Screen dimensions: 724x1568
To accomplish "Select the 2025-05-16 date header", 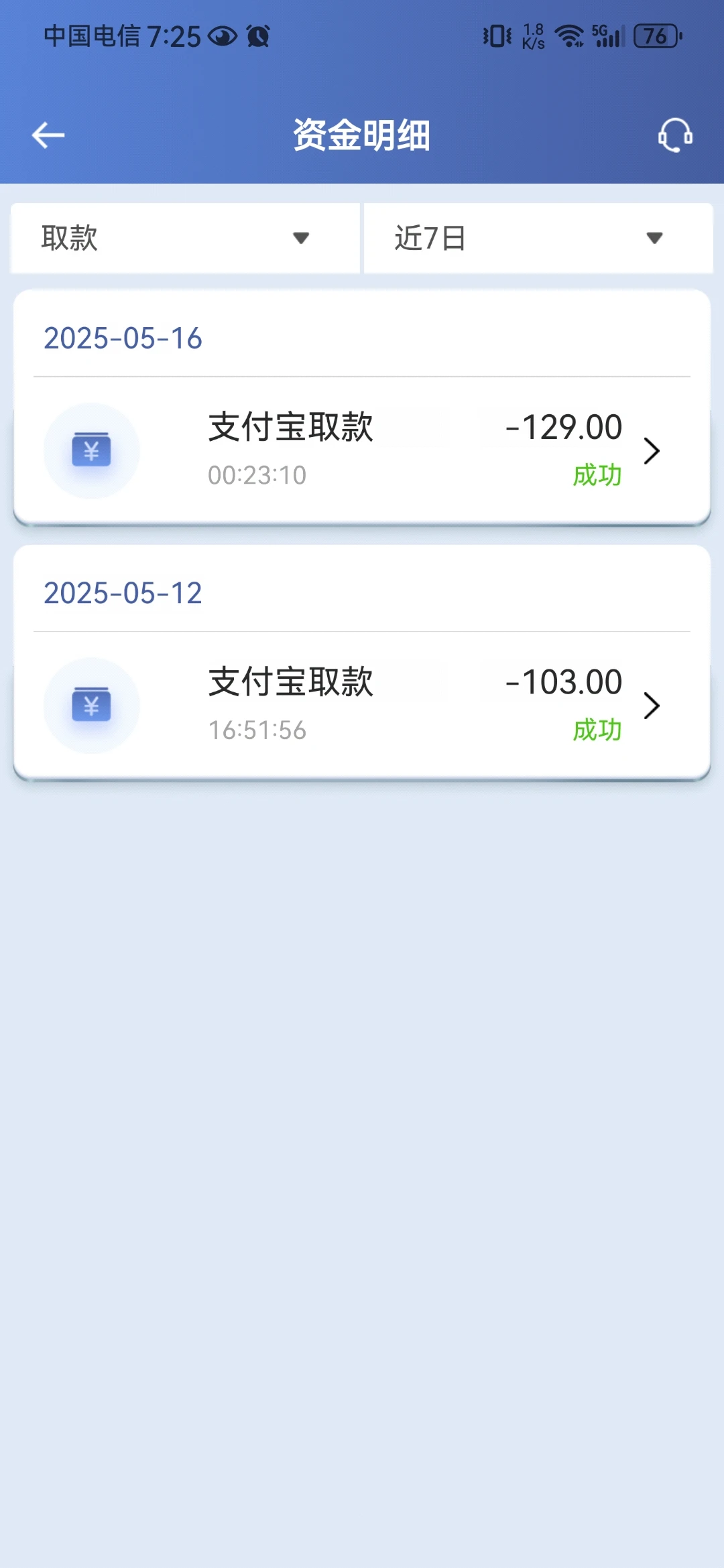I will (x=123, y=338).
